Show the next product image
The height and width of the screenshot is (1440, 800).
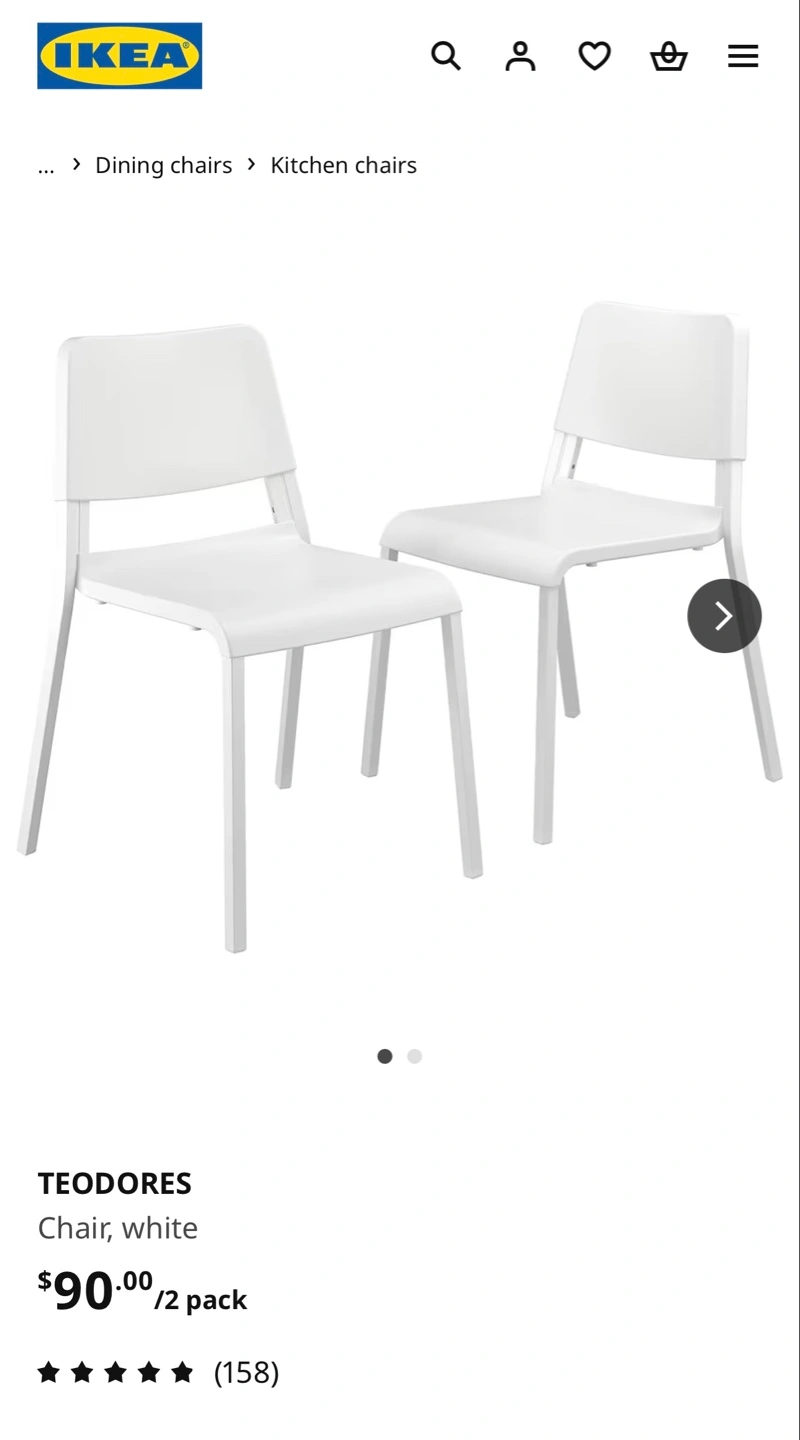[724, 616]
